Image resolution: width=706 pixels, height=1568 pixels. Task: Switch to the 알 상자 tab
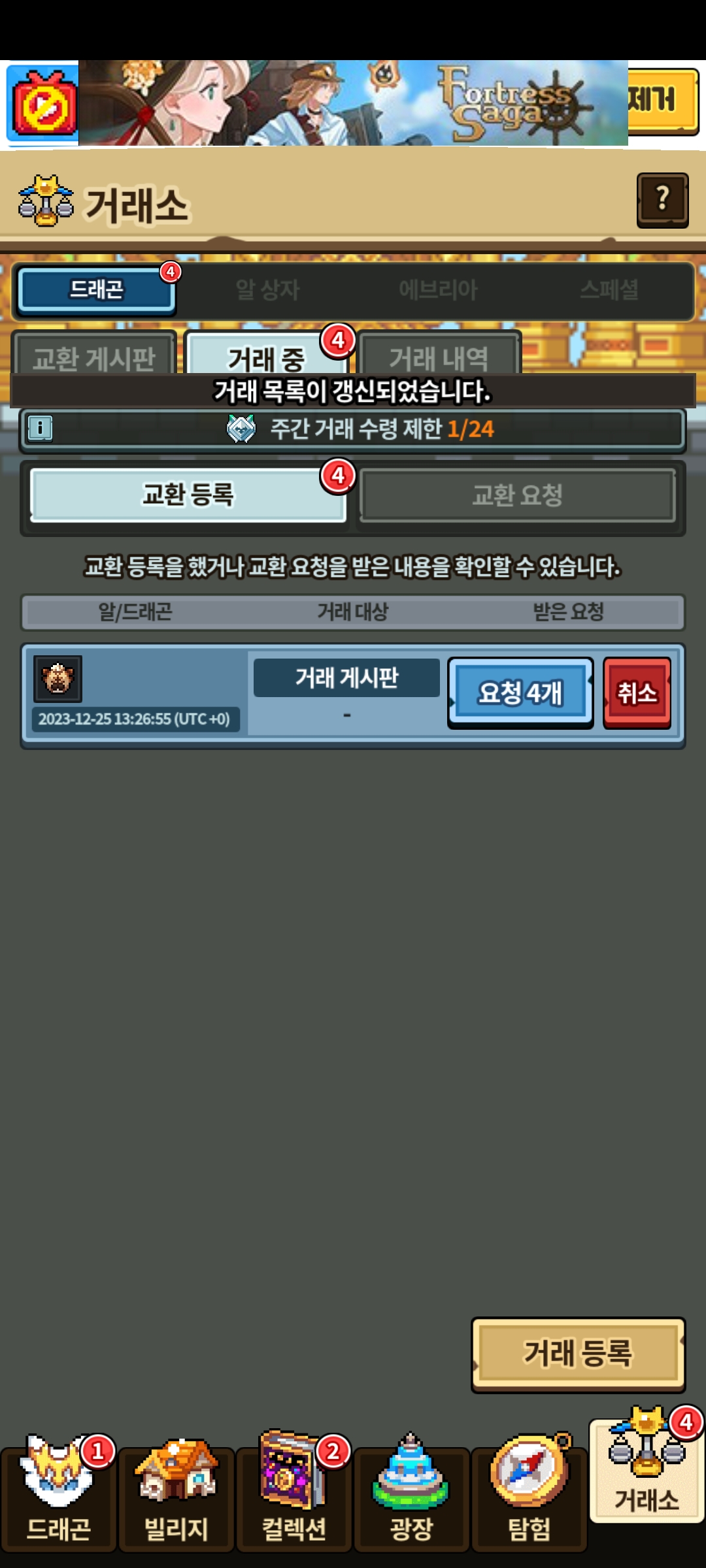(267, 290)
